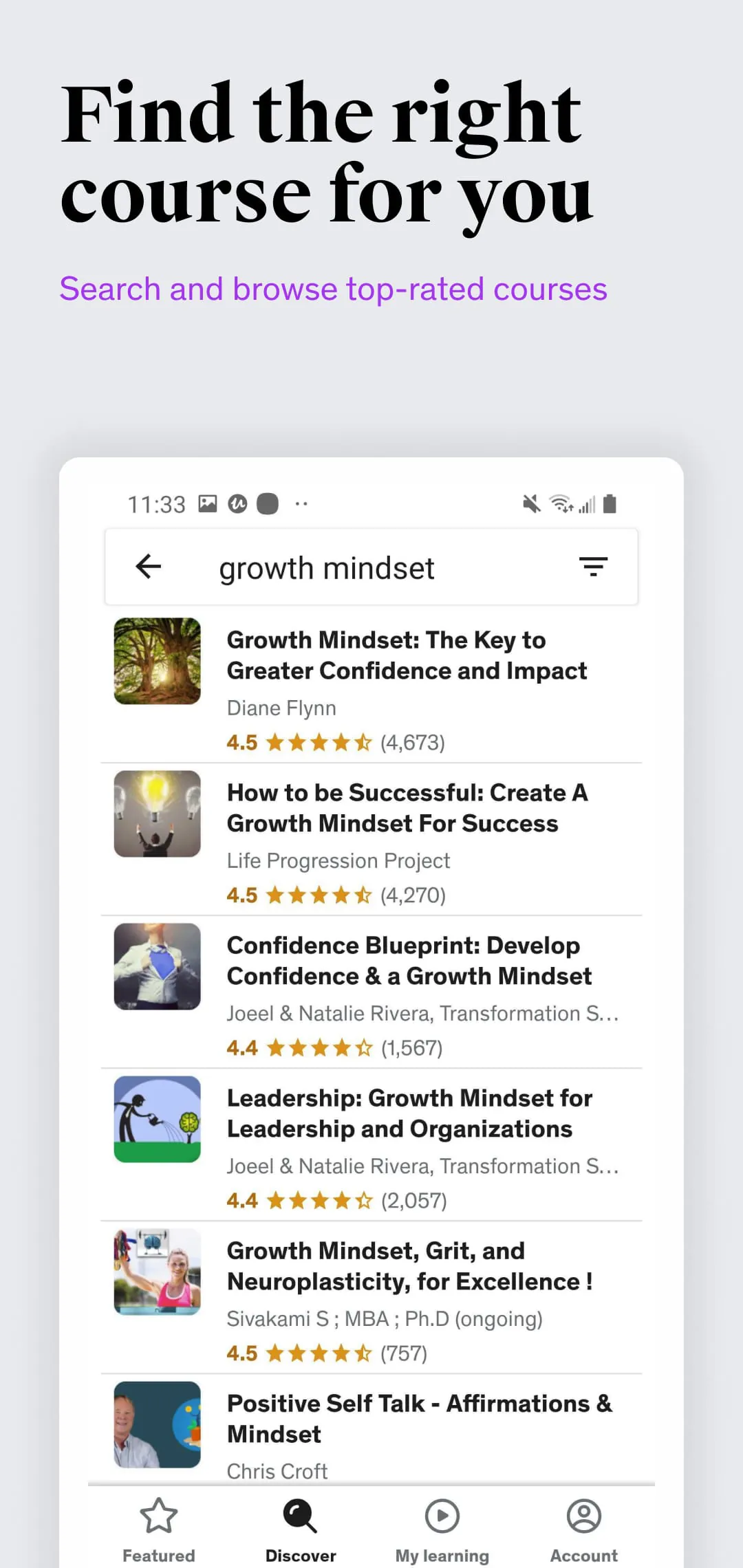Open the course by Diane Flynn
The width and height of the screenshot is (743, 1568).
point(407,655)
